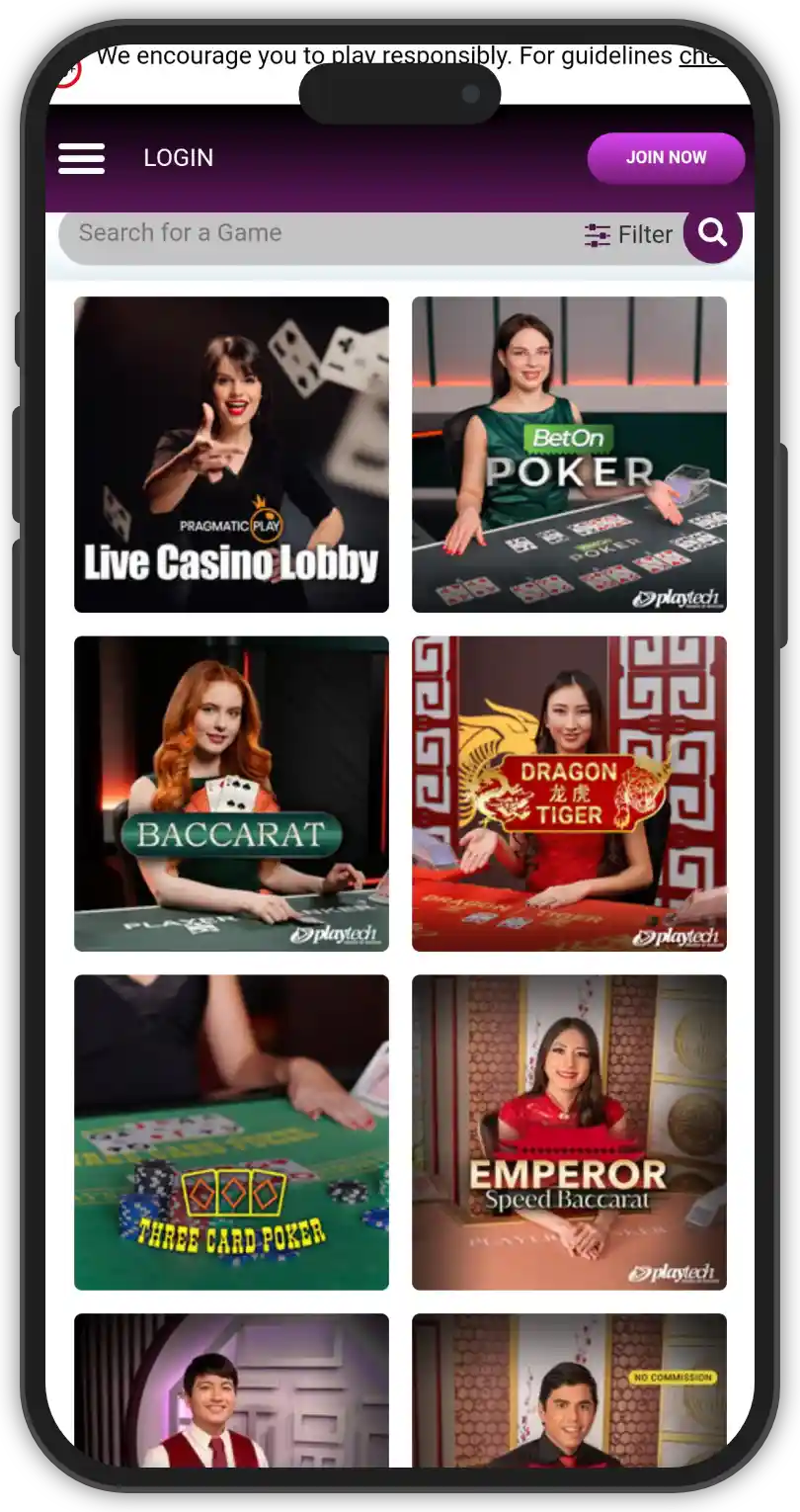Tap the LOGIN link
The width and height of the screenshot is (800, 1512).
178,158
